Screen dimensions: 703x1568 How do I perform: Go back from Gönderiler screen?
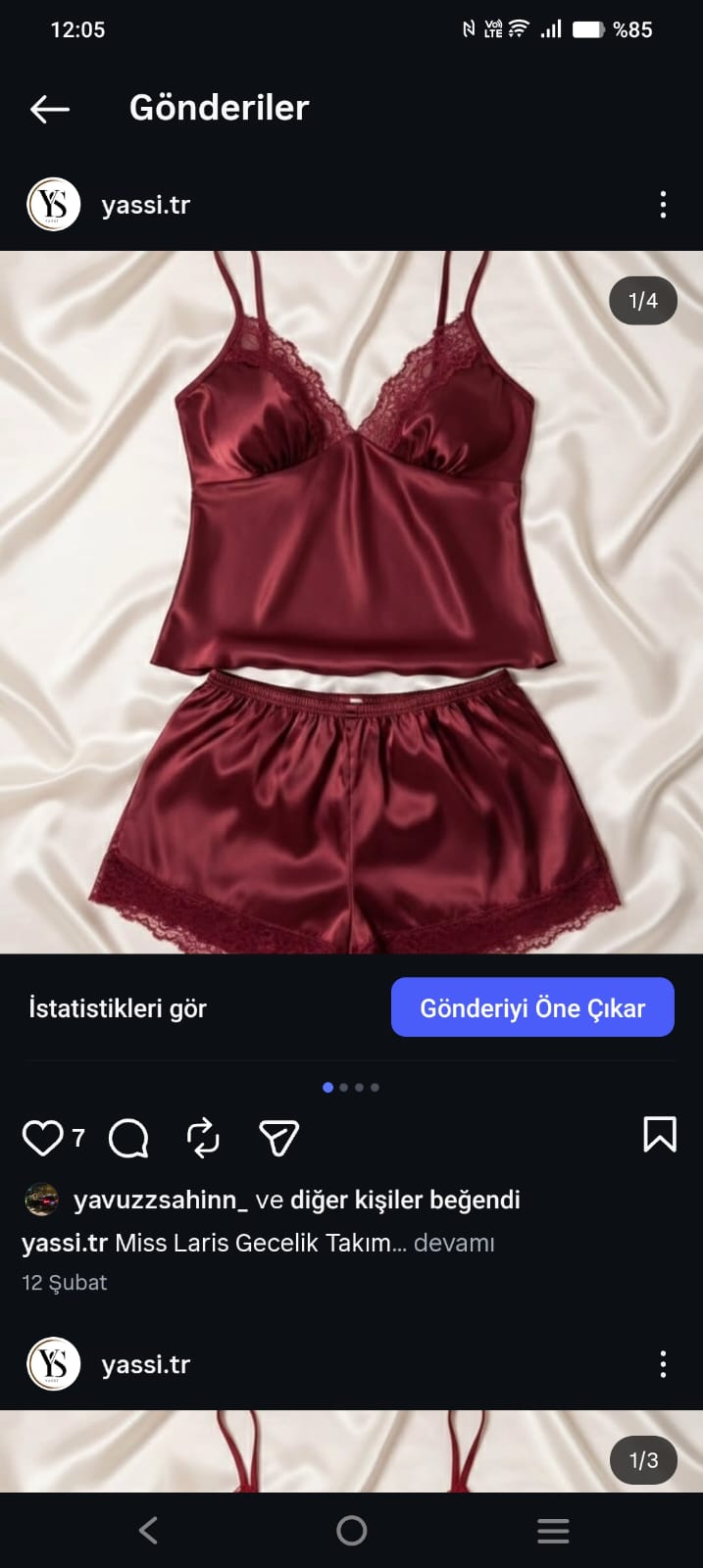coord(50,109)
